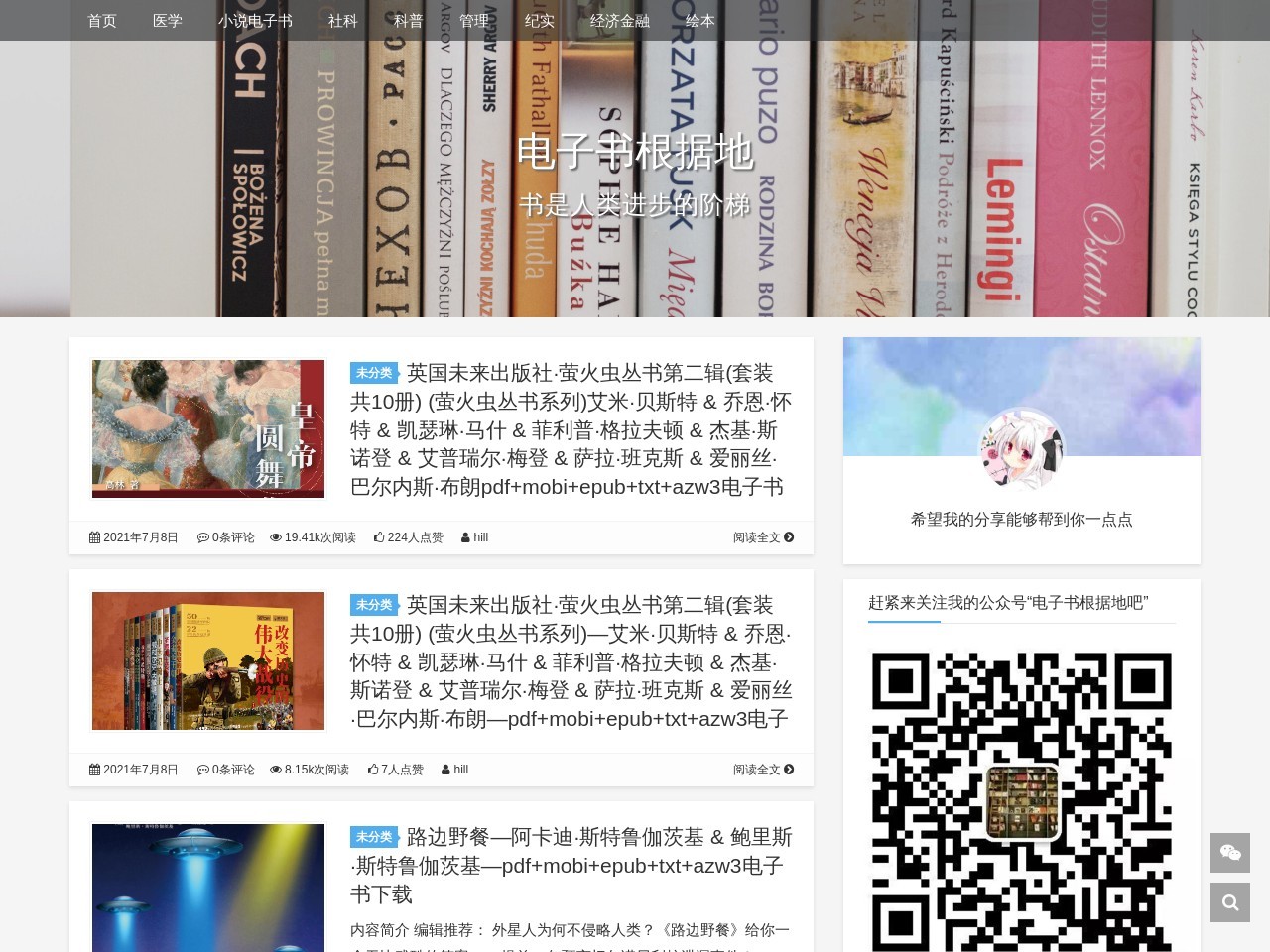Tap 阅读全文 on the 19.41k次阅读 post
Screen dimensions: 1270x952
coord(763,537)
